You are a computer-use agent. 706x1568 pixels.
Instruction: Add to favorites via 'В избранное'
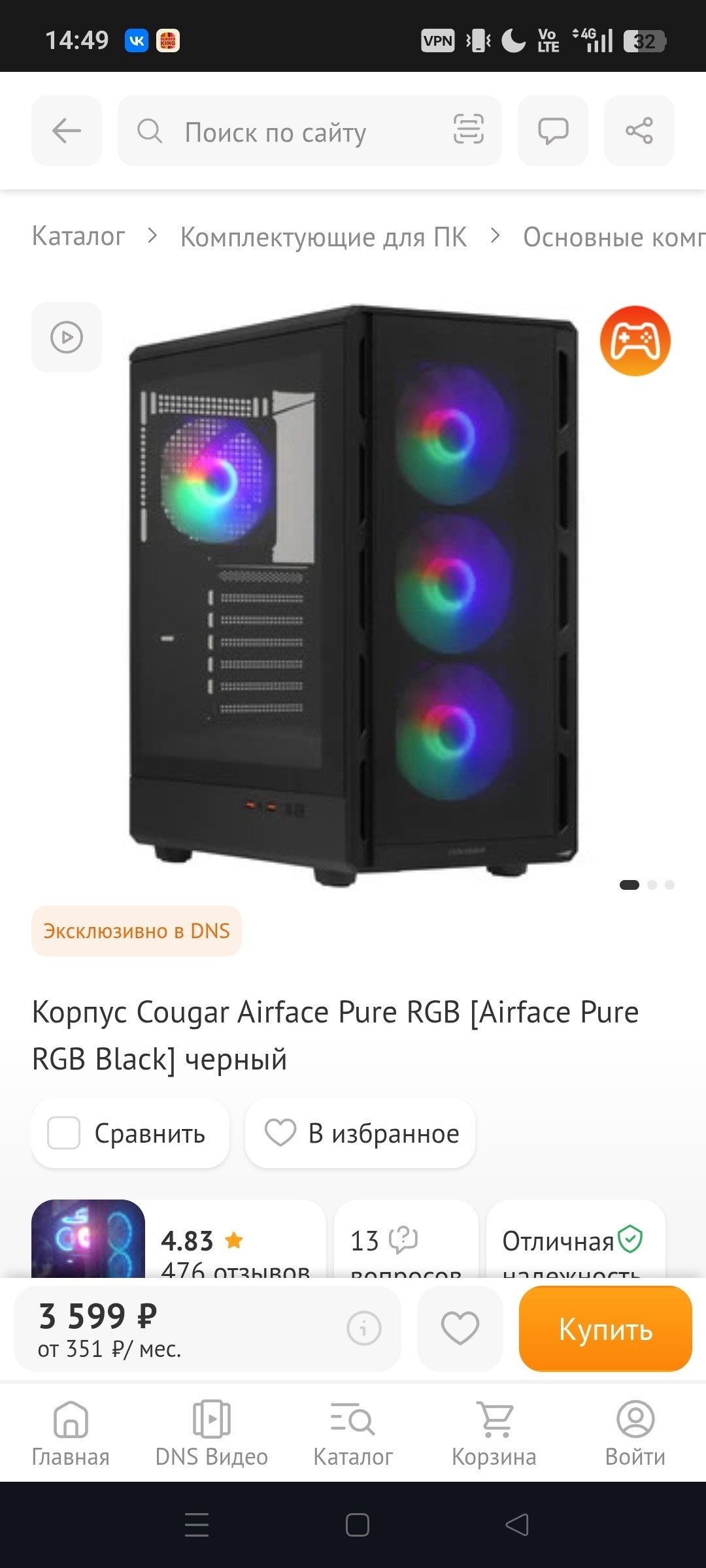[360, 1133]
